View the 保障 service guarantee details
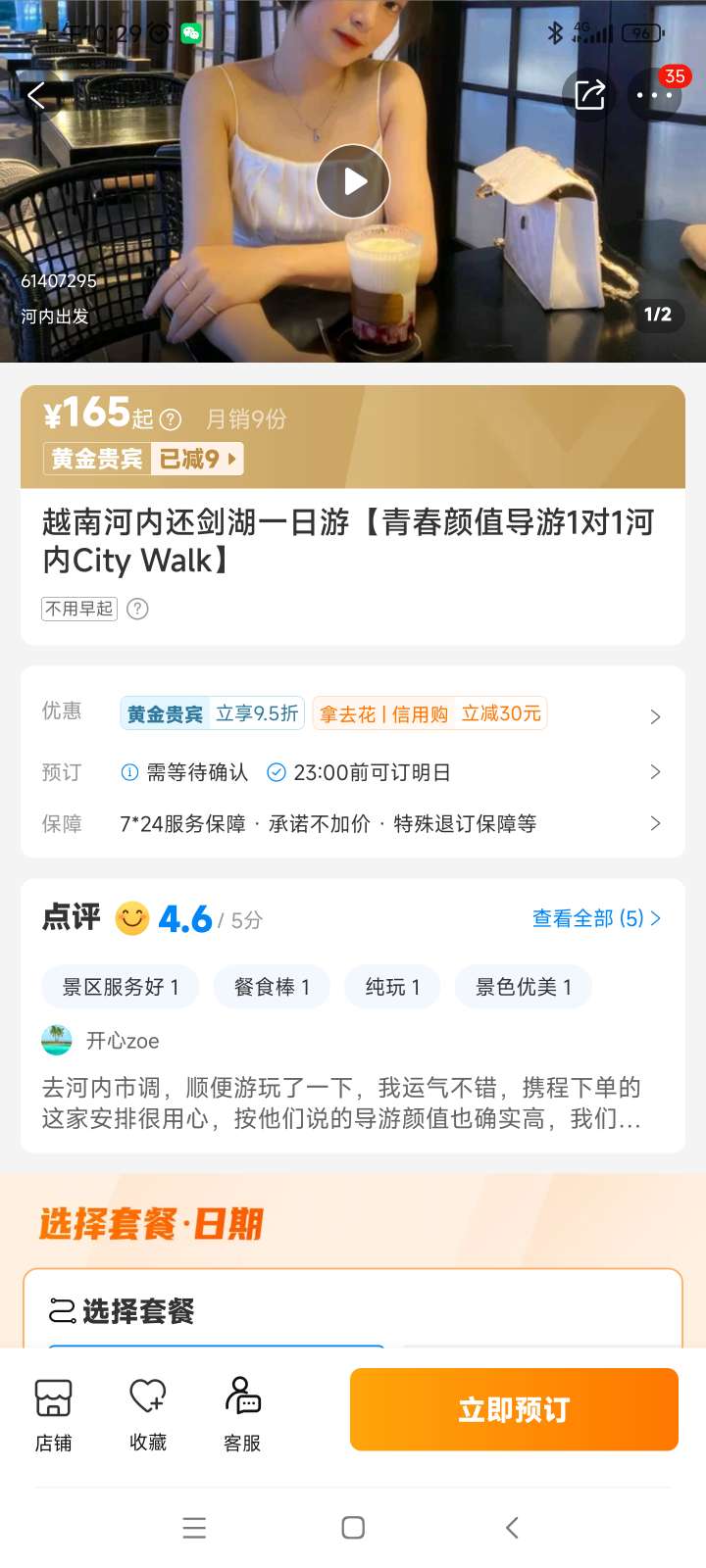This screenshot has height=1568, width=706. click(x=655, y=823)
